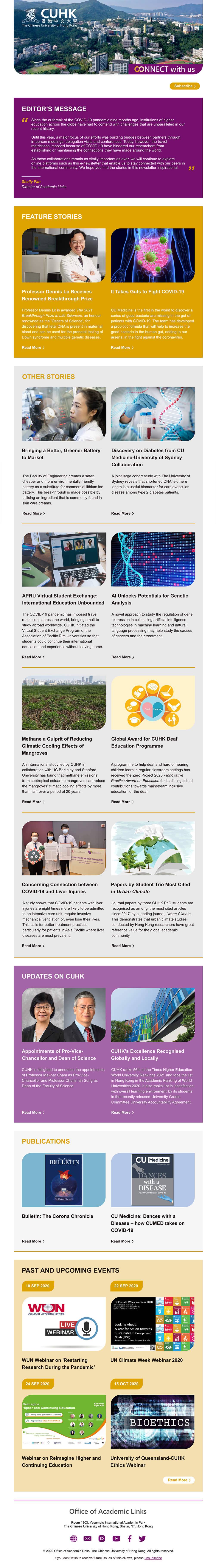The height and width of the screenshot is (1568, 216).
Task: Tap the Subscribe button
Action: (184, 86)
